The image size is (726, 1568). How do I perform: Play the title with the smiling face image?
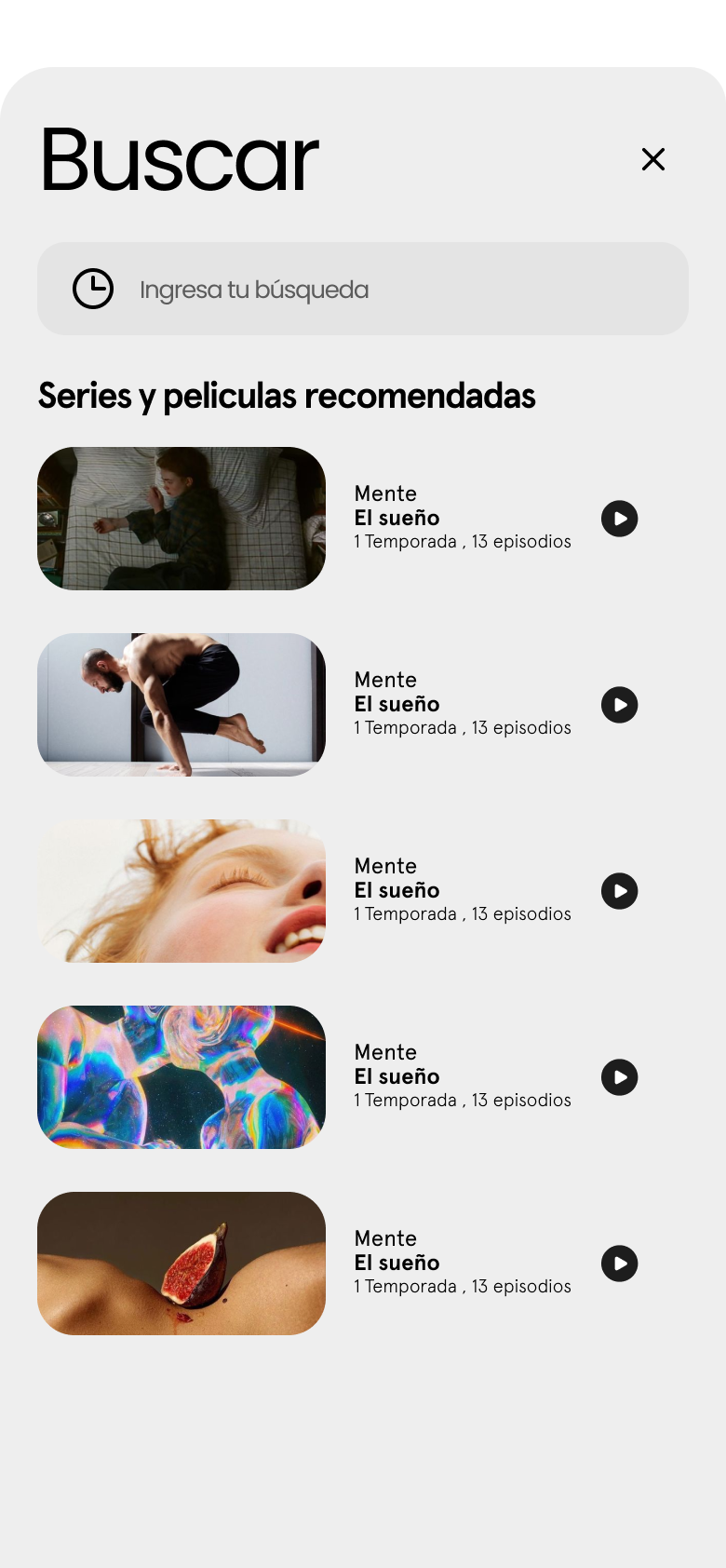click(x=620, y=891)
